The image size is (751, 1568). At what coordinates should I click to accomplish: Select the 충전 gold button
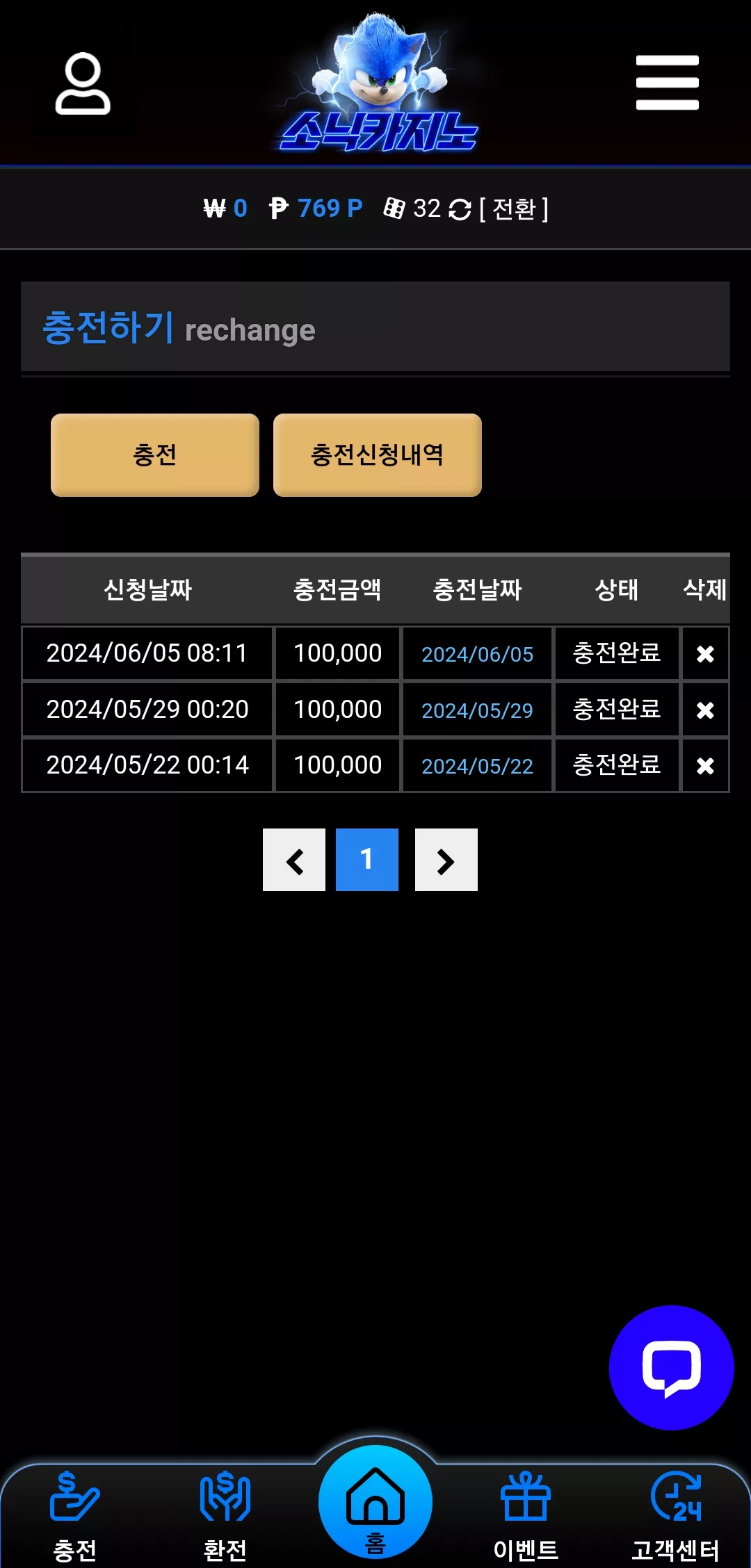point(155,455)
